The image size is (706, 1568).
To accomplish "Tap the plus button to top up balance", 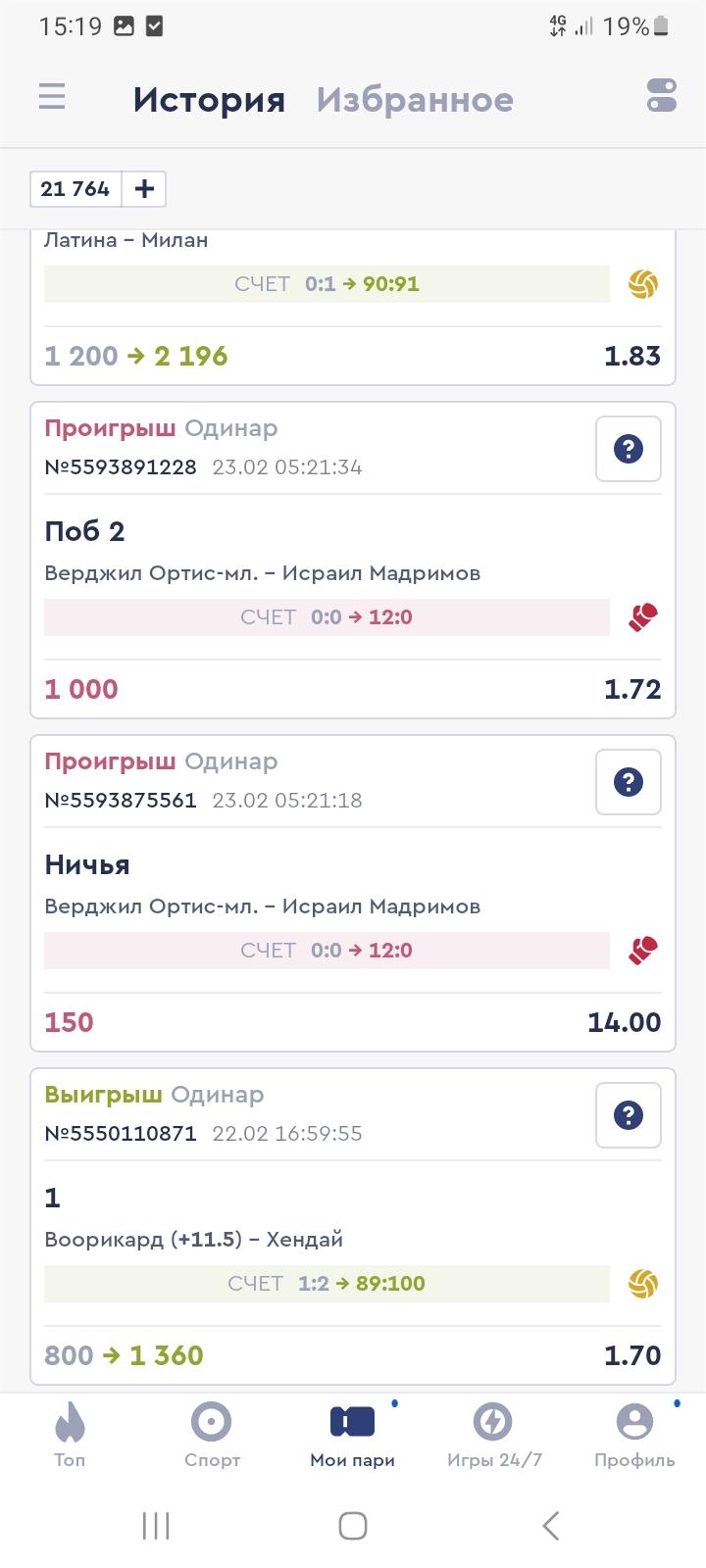I will [144, 189].
